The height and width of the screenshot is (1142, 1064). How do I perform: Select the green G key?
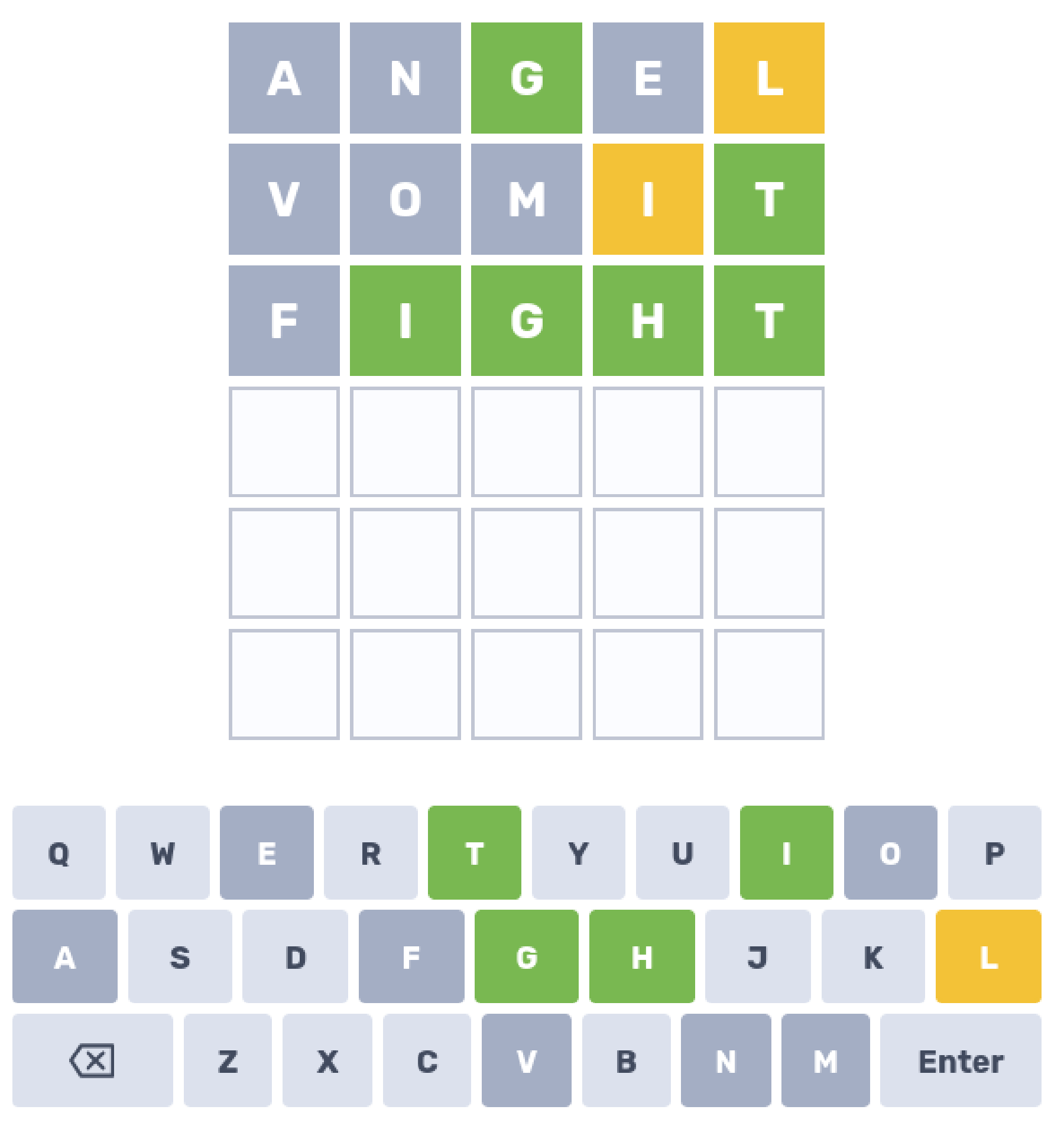[526, 956]
